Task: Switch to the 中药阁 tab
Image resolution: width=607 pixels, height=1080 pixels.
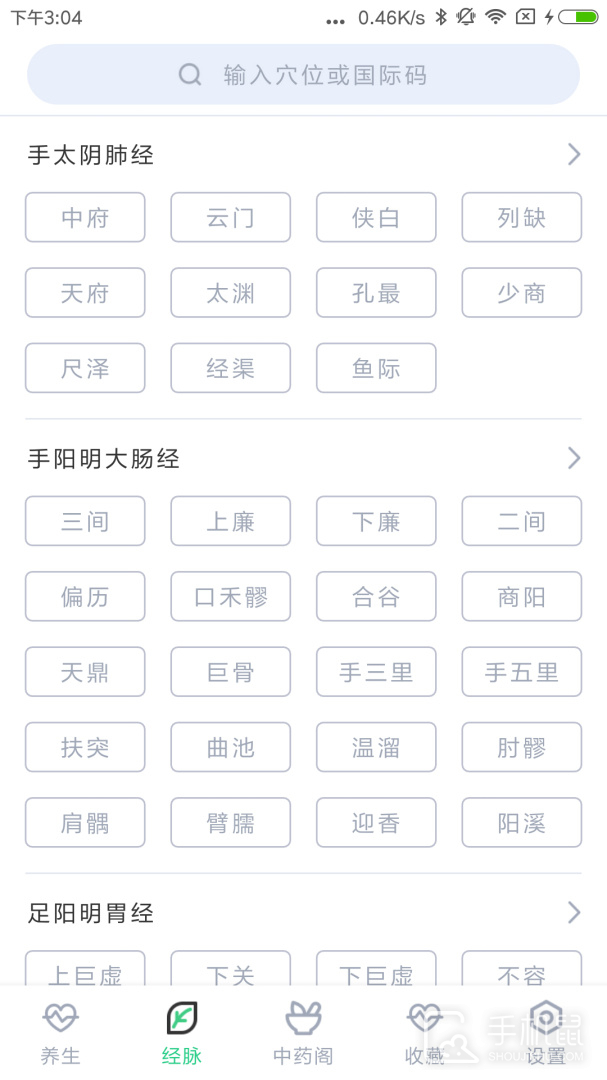Action: pos(303,1033)
